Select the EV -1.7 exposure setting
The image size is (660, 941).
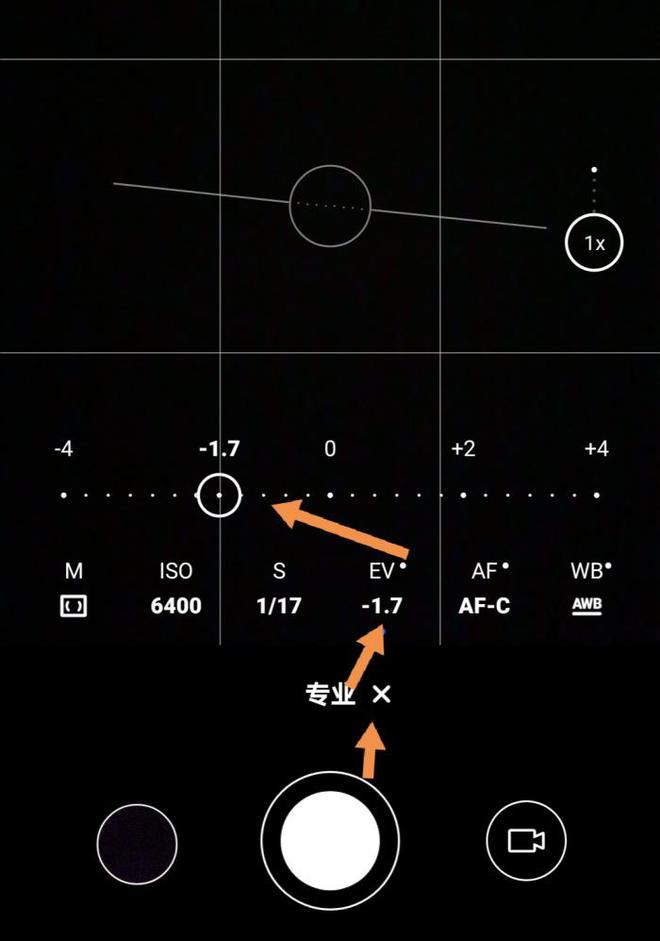tap(381, 588)
